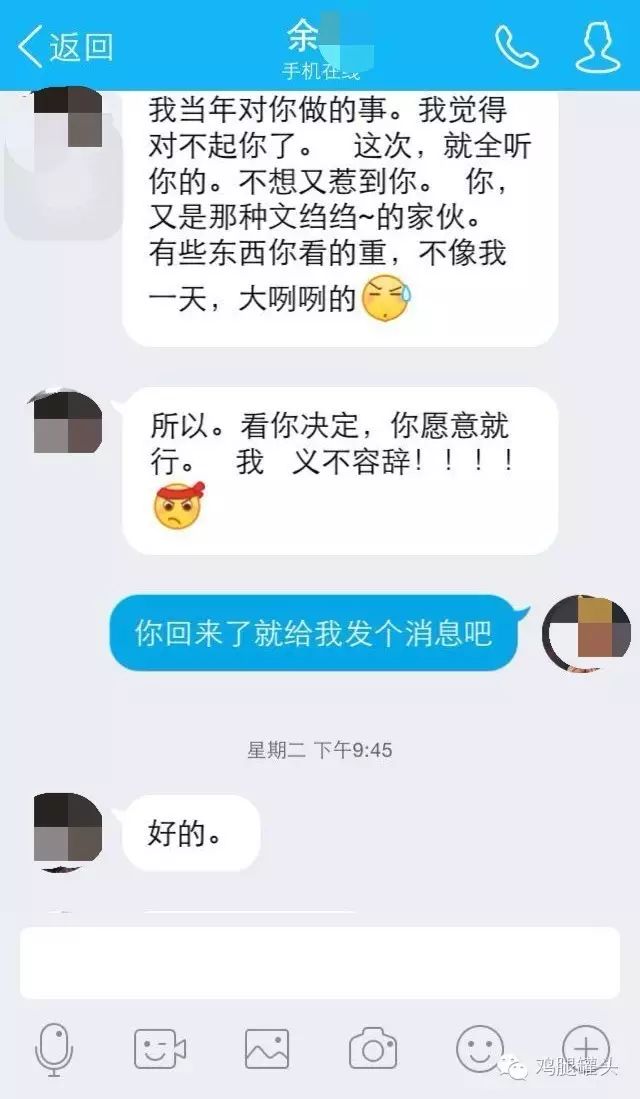This screenshot has height=1099, width=640.
Task: Go back with the 返回 button
Action: coord(66,46)
